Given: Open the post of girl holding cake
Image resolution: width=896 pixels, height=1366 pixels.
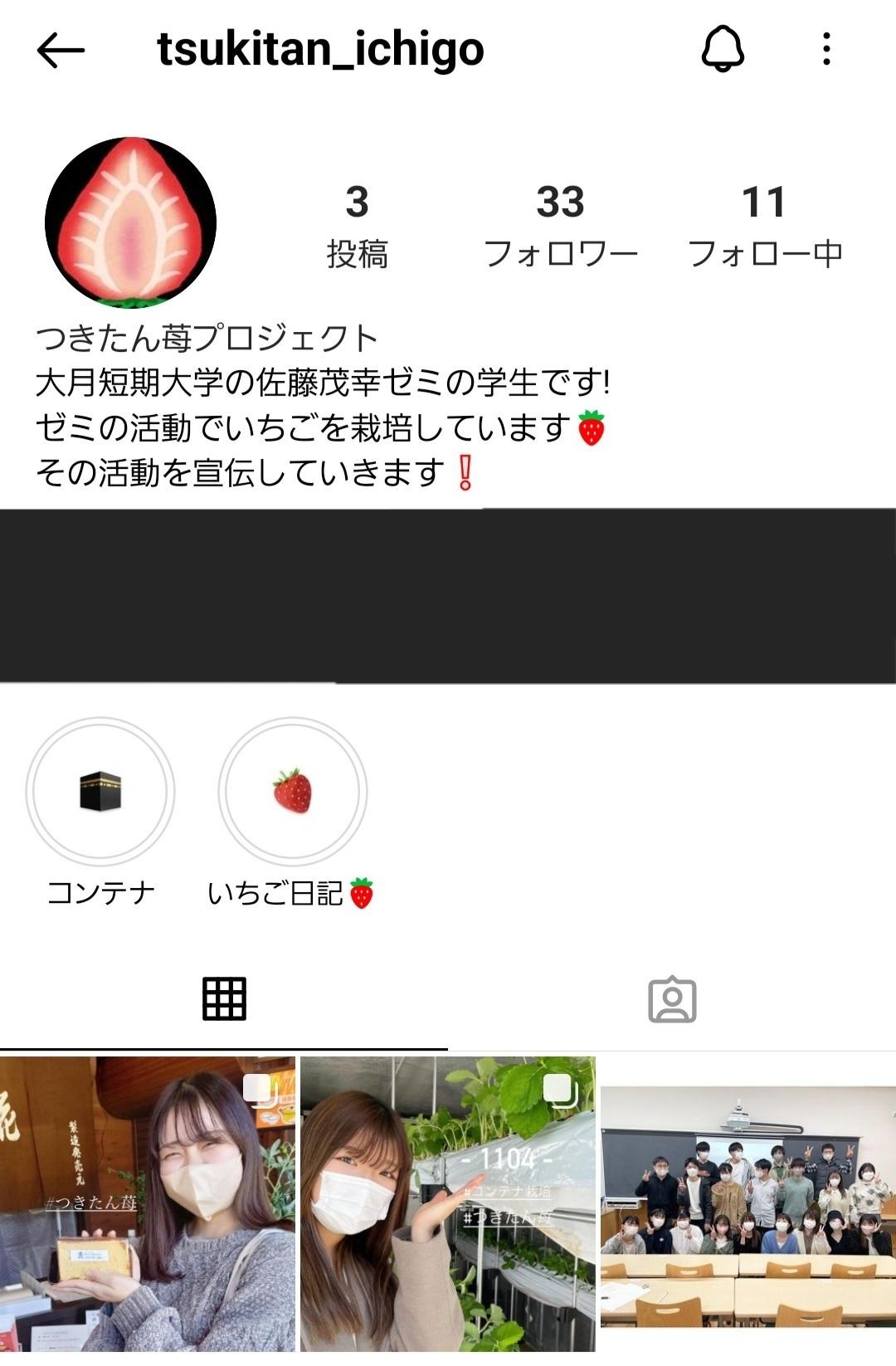Looking at the screenshot, I should pyautogui.click(x=148, y=1203).
